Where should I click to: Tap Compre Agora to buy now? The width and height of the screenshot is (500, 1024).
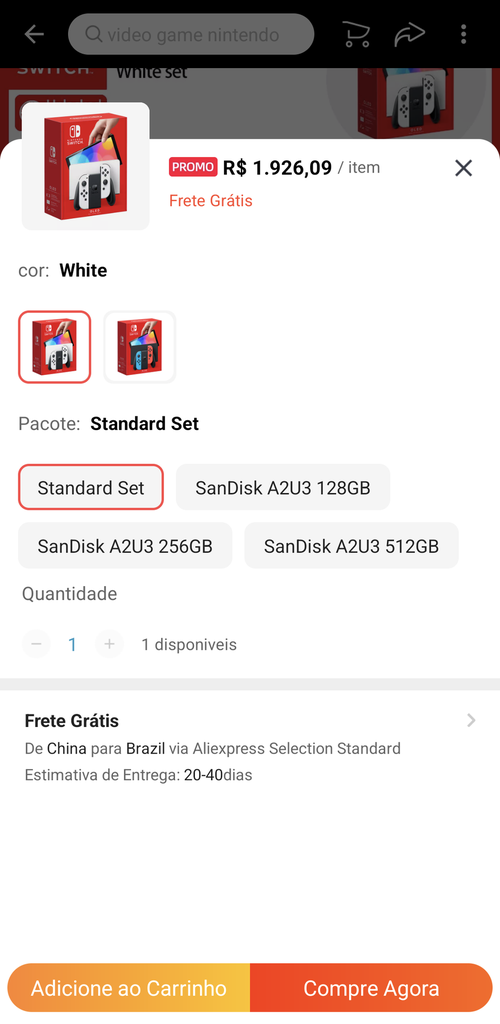click(371, 987)
